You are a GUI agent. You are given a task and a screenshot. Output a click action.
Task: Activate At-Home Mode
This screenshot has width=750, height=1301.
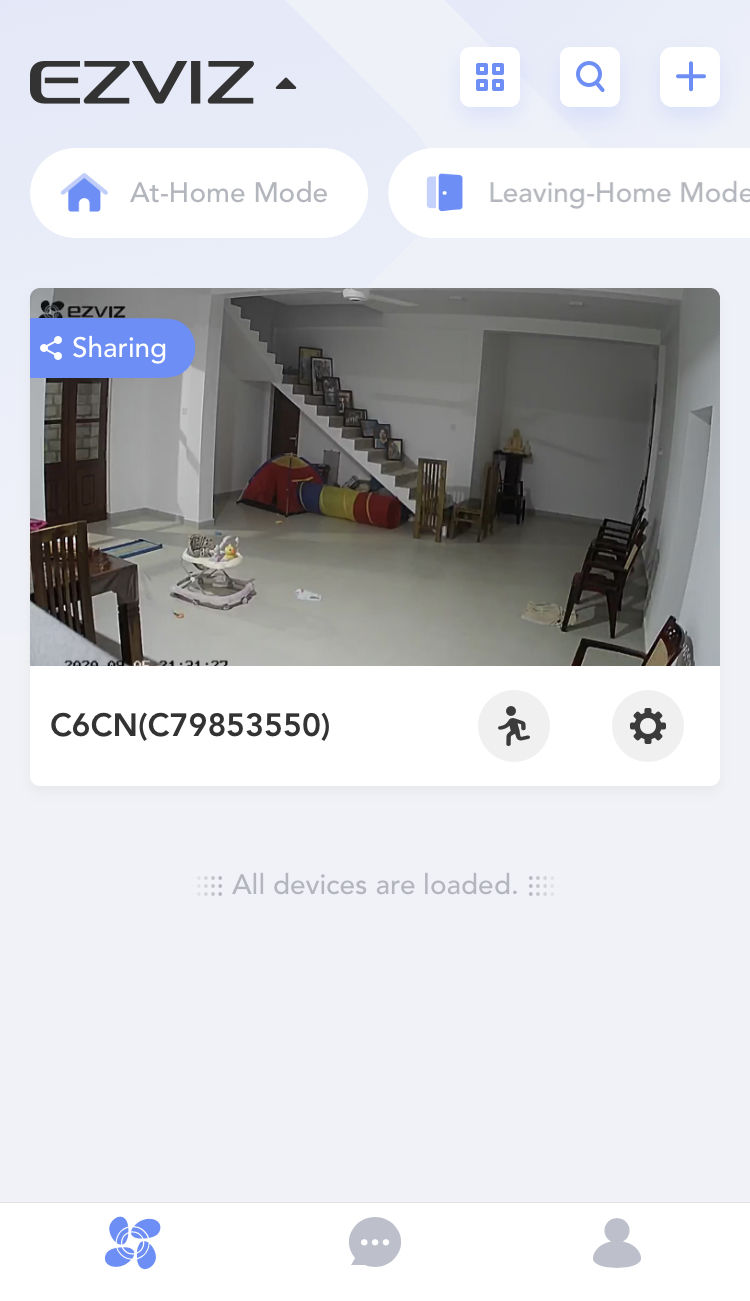[199, 193]
